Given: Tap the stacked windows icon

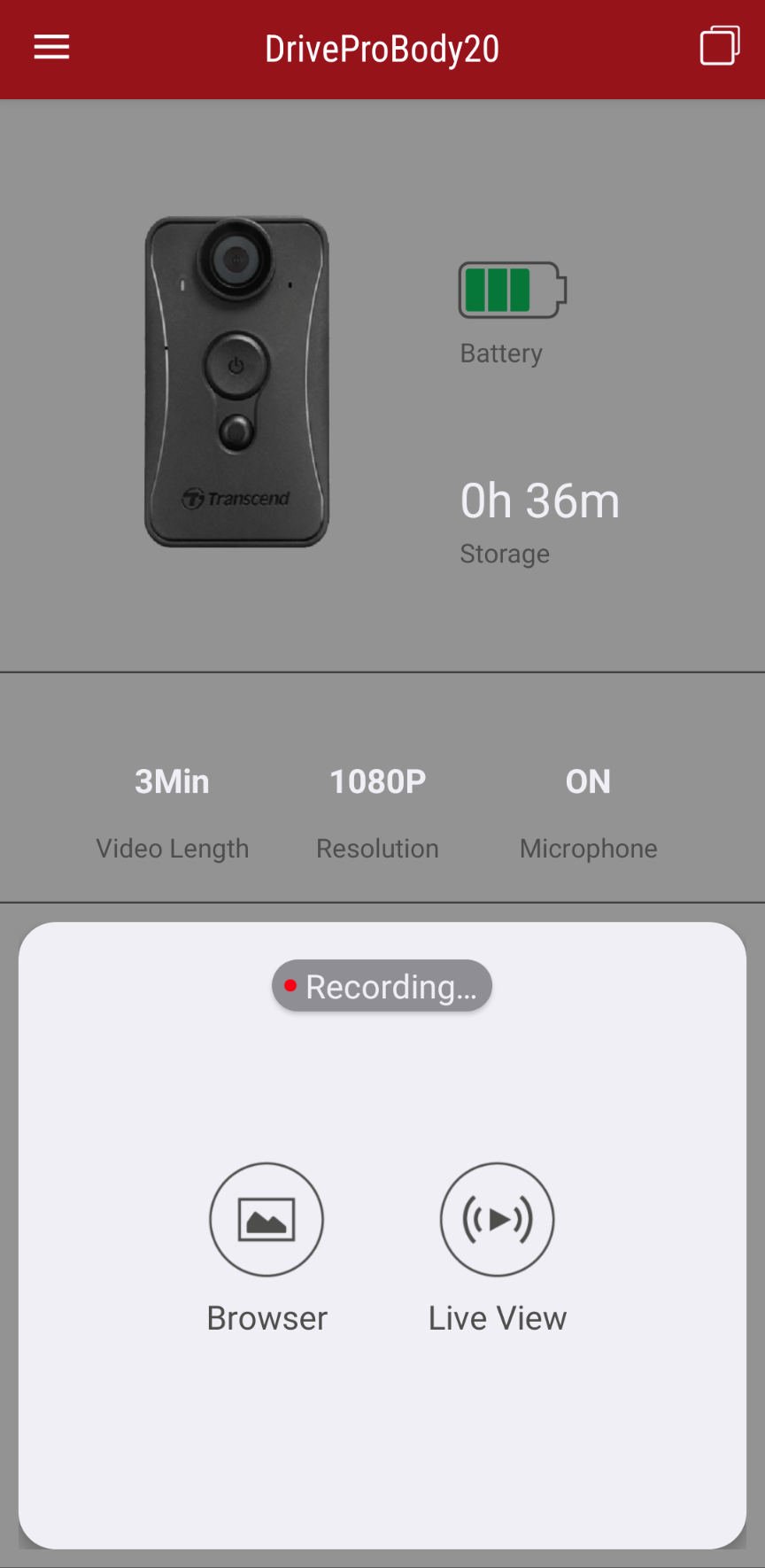Looking at the screenshot, I should click(720, 46).
